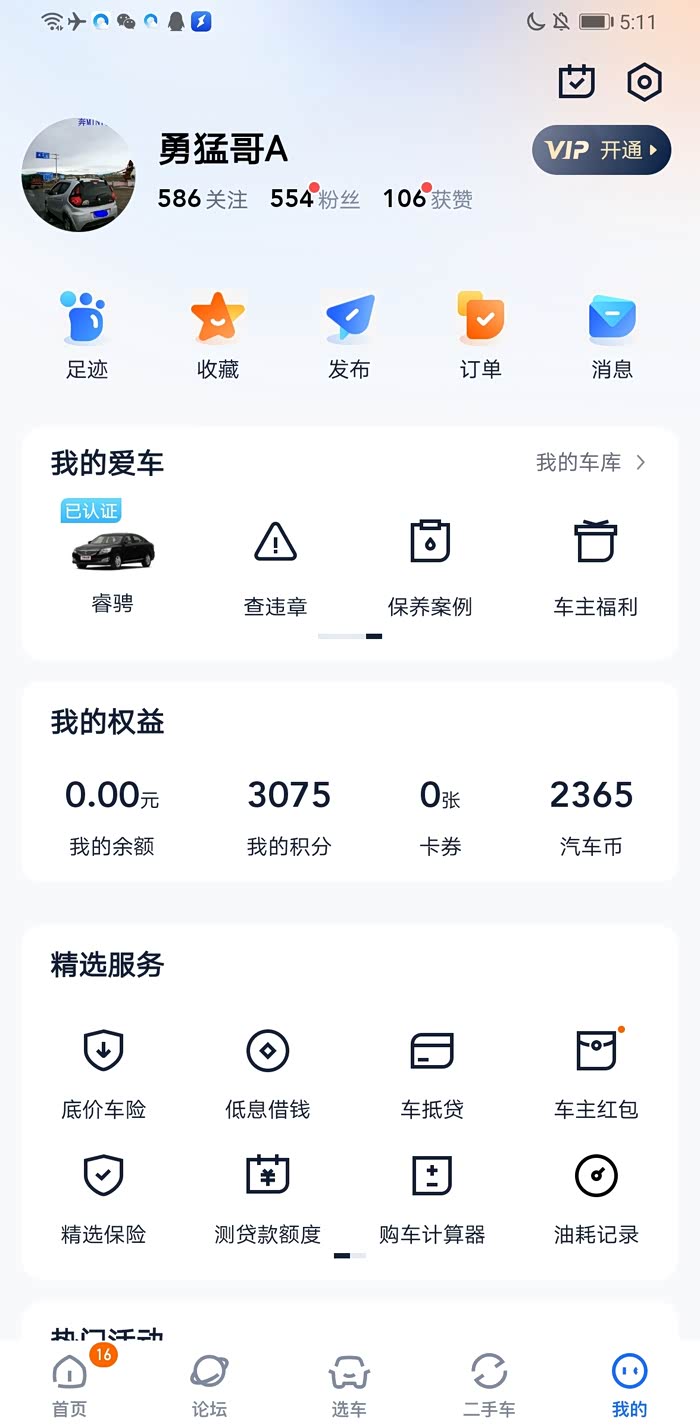Open 保养案例 maintenance cases
The height and width of the screenshot is (1428, 700).
point(430,566)
